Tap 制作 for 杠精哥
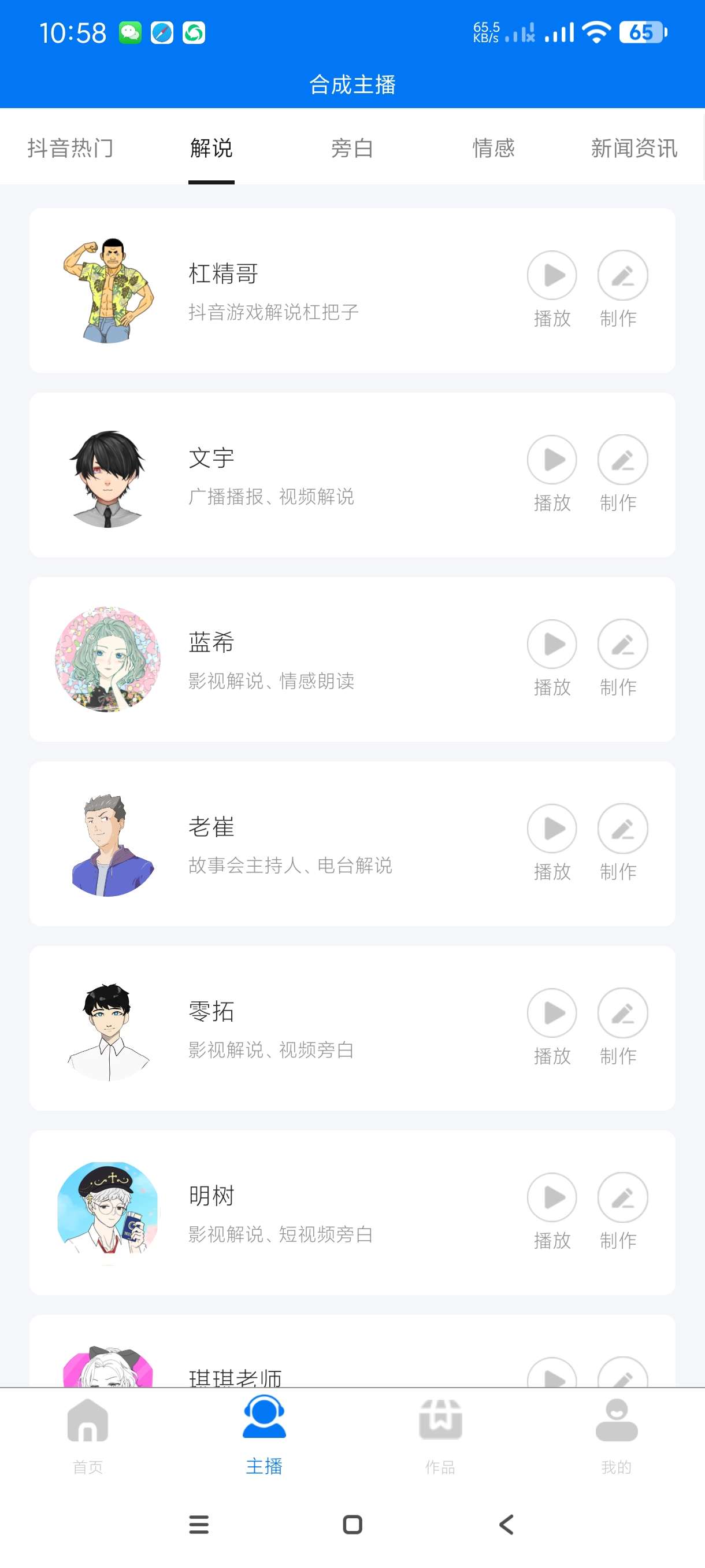The width and height of the screenshot is (705, 1568). 622,276
